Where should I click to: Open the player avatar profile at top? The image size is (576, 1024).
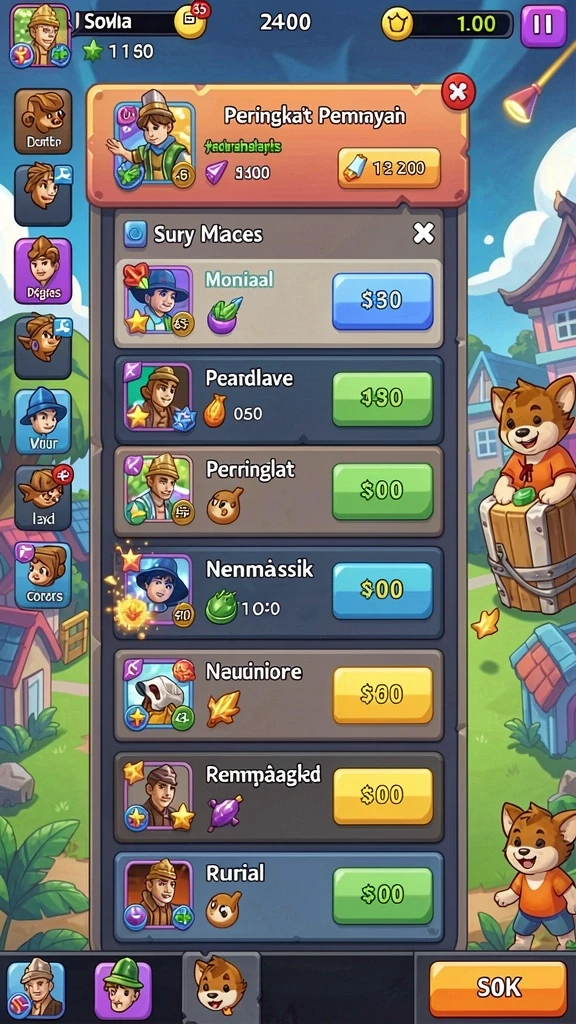(40, 36)
